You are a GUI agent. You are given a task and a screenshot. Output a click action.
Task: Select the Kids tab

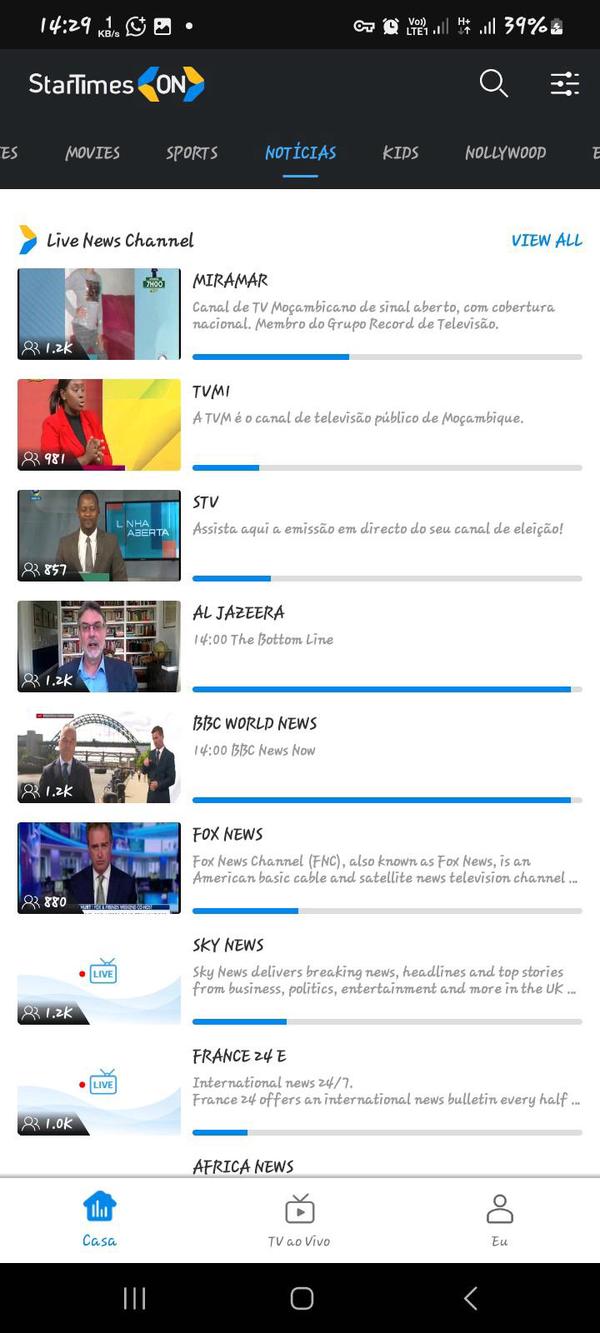[x=400, y=153]
